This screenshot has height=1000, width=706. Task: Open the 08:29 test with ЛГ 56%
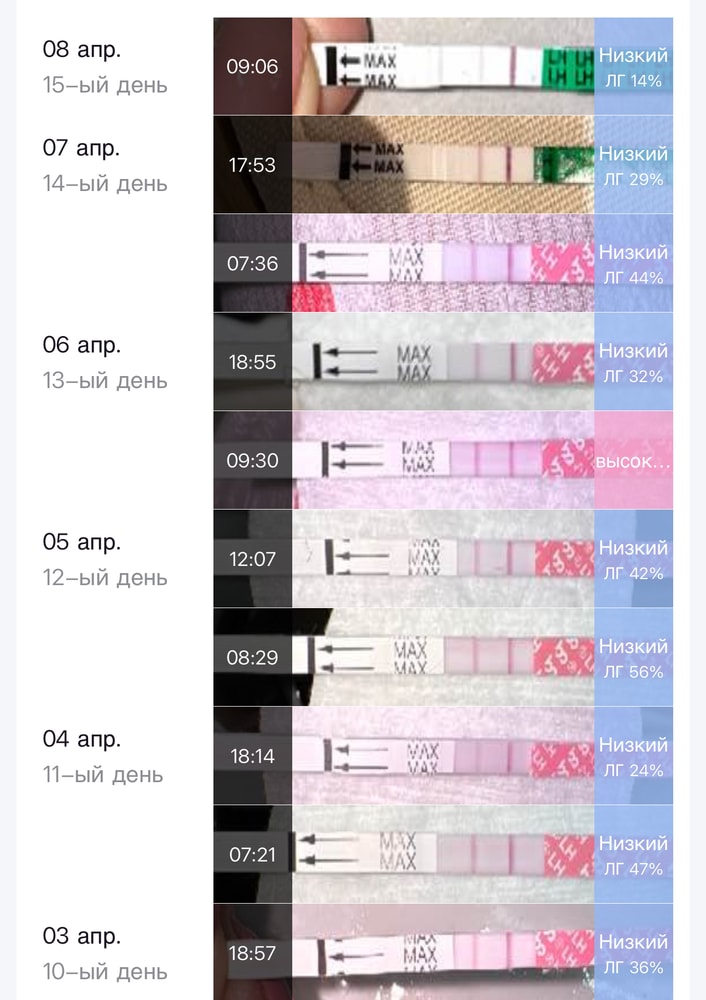coord(443,657)
